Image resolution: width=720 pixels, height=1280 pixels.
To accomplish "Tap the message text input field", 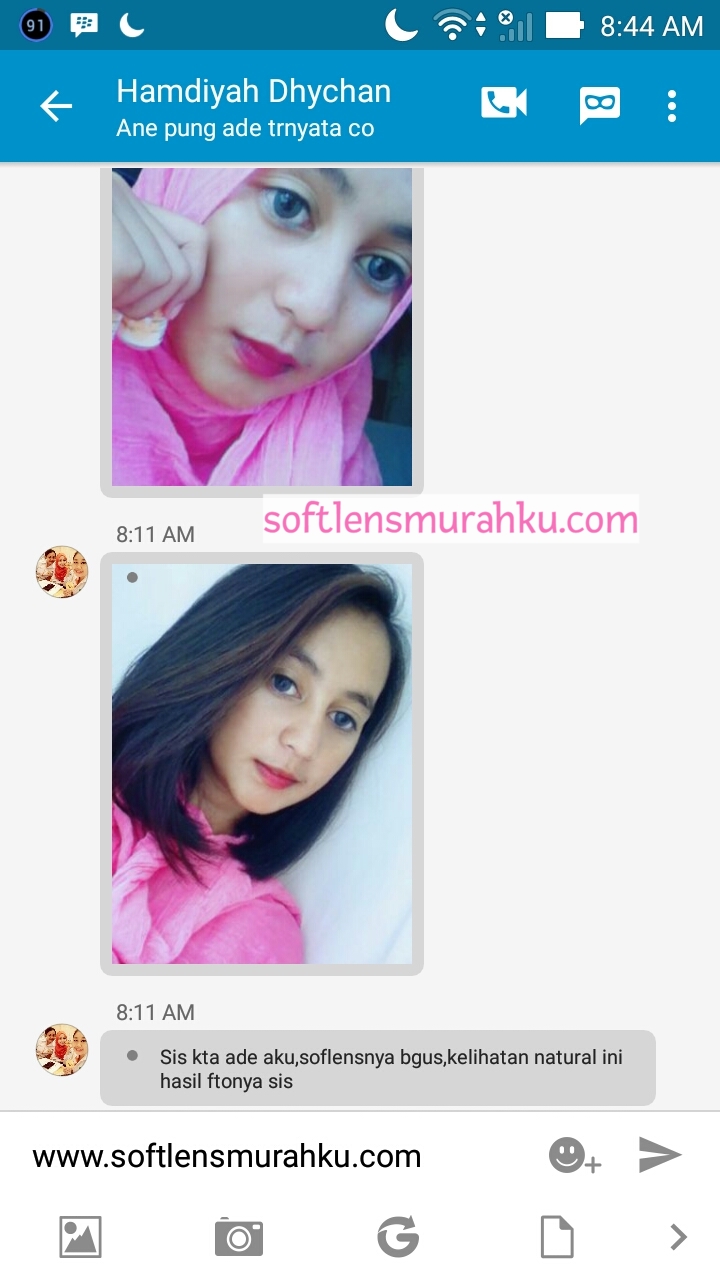I will pyautogui.click(x=280, y=1156).
